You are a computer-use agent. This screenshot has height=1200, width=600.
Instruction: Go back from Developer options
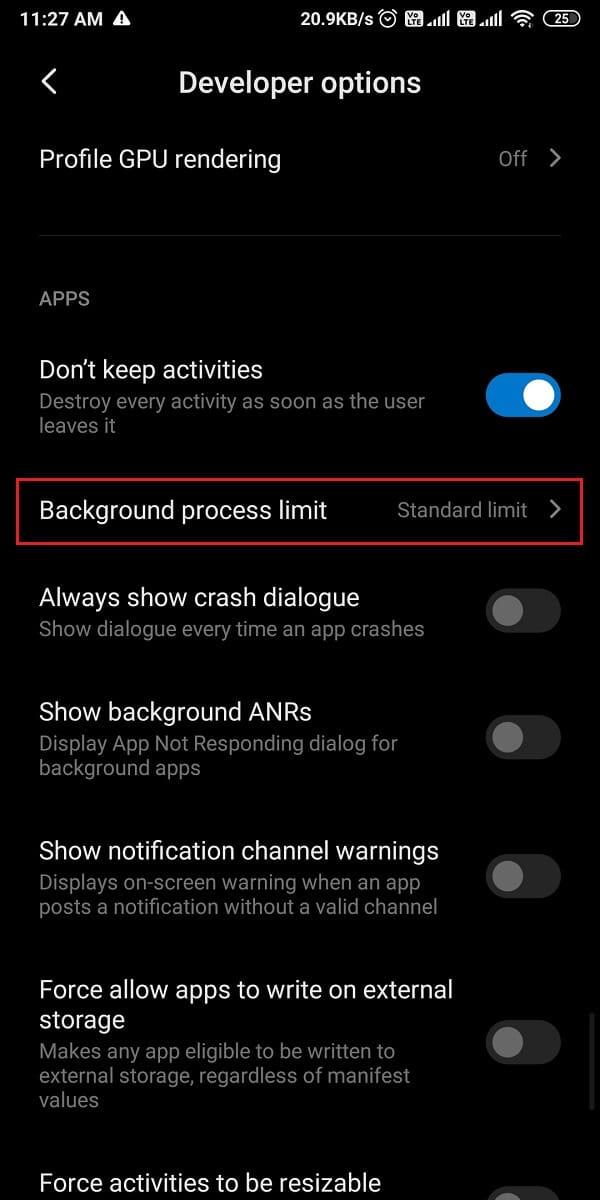pyautogui.click(x=49, y=82)
